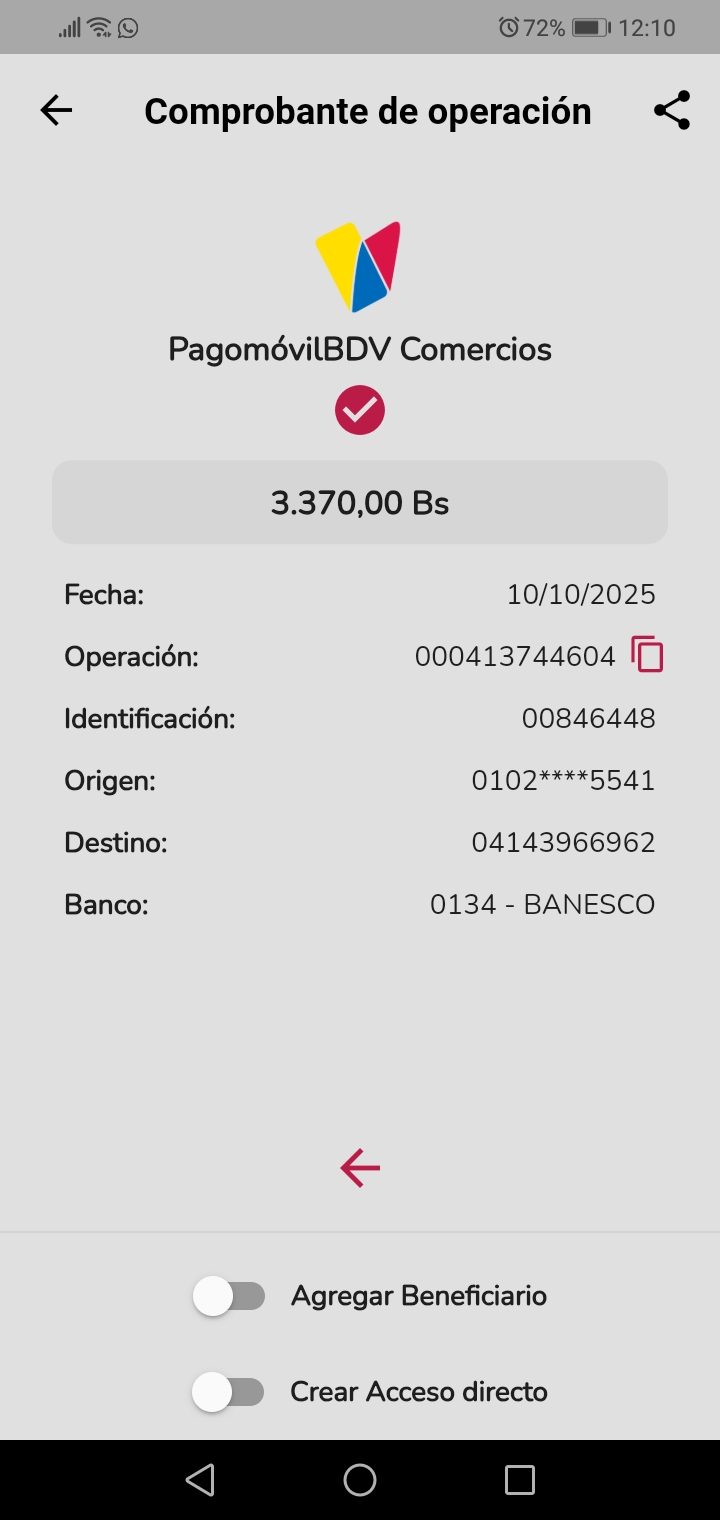Share this operation receipt
This screenshot has height=1520, width=720.
[672, 110]
